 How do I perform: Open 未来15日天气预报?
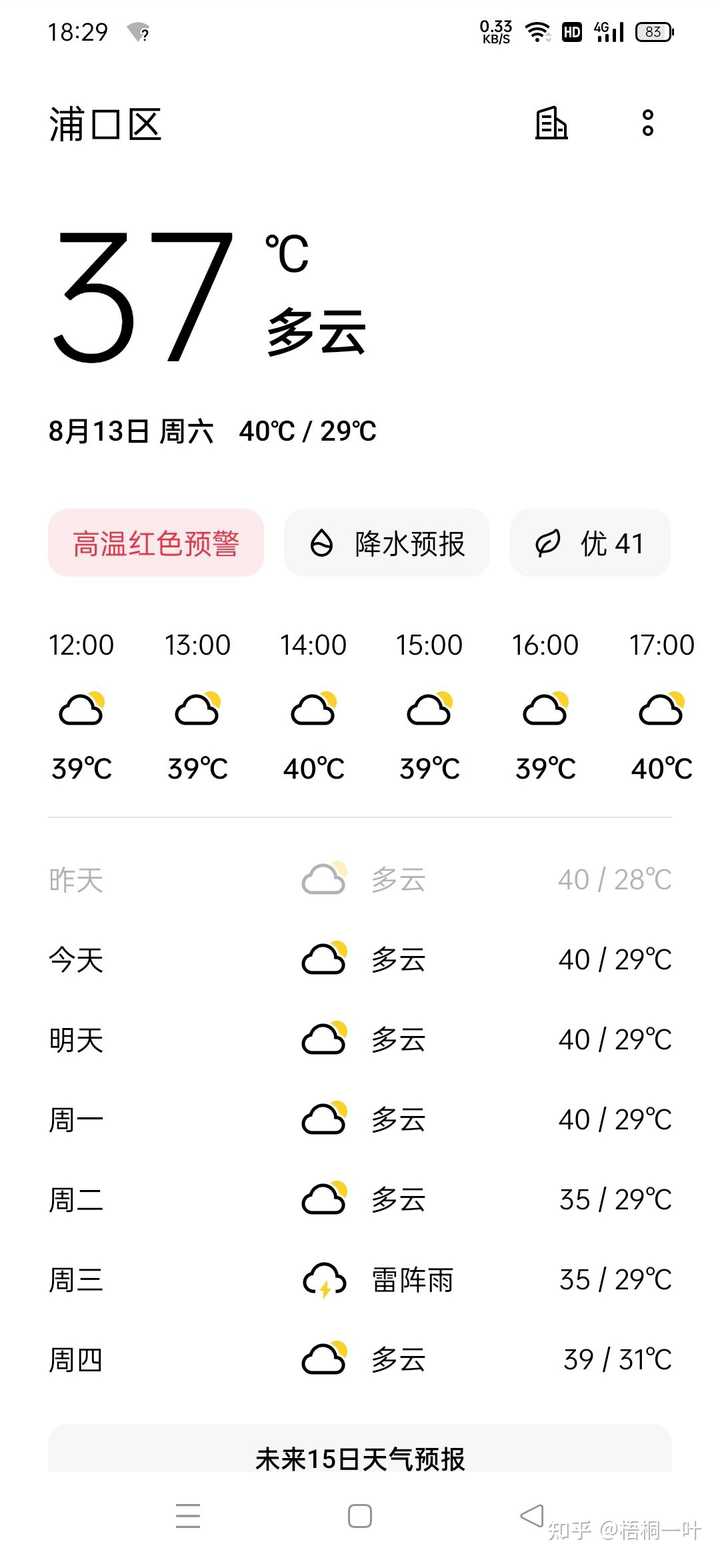(360, 1457)
